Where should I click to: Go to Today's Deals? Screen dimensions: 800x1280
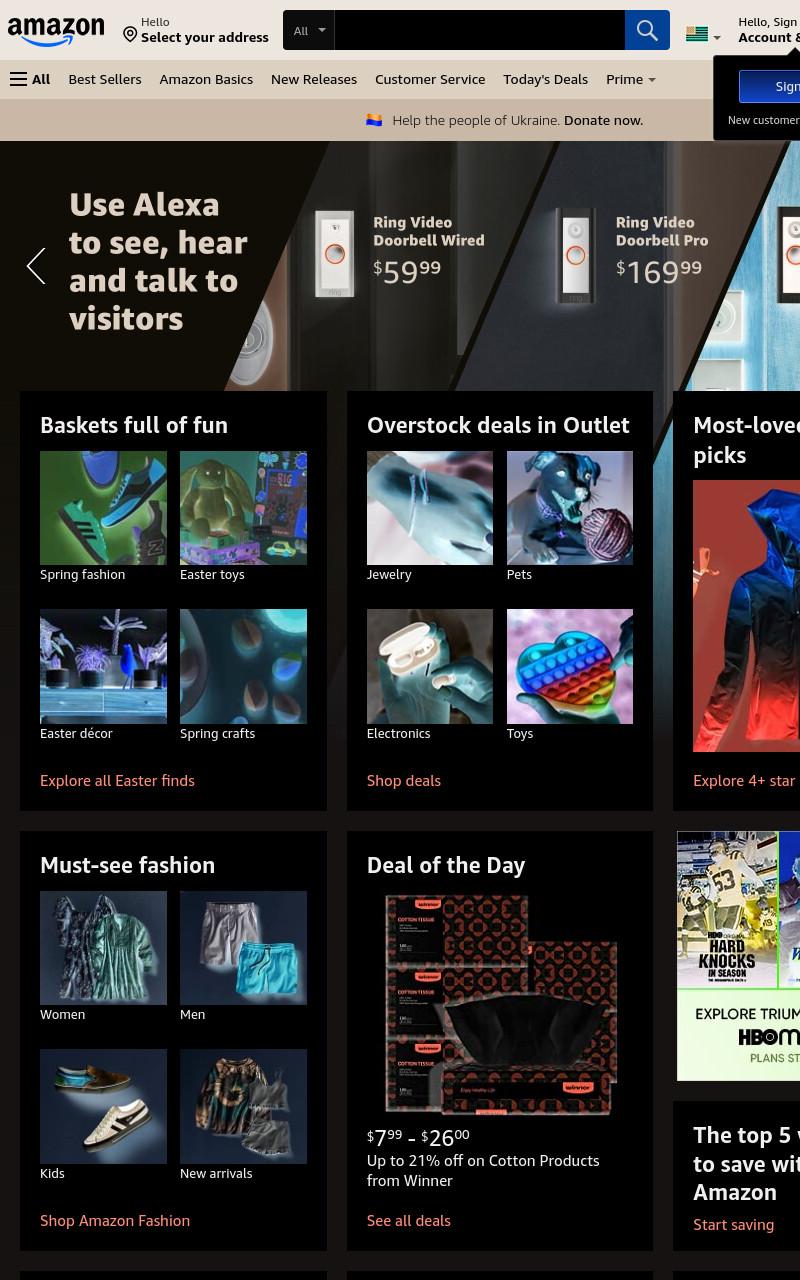pyautogui.click(x=545, y=79)
